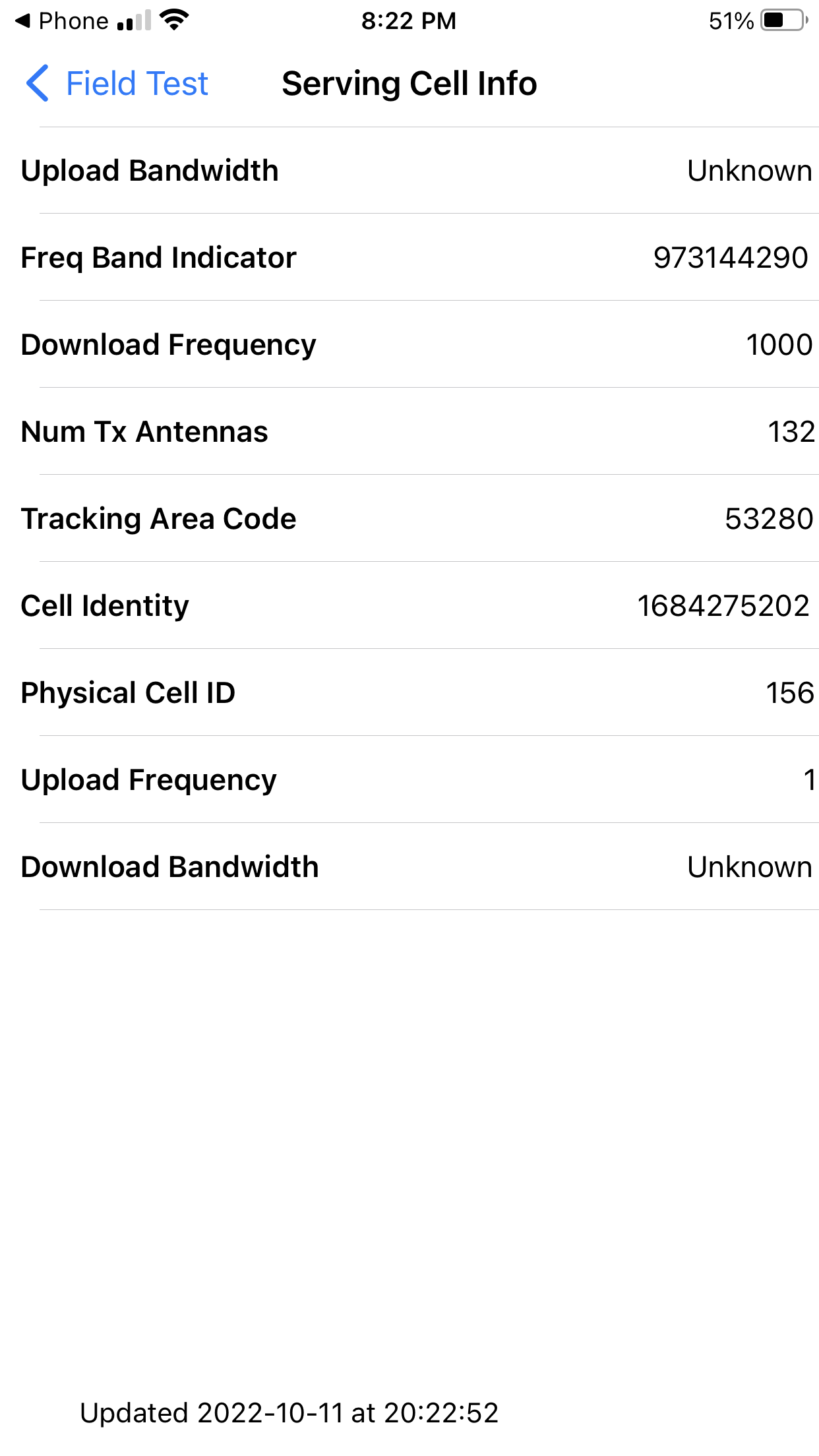Tap the Updated timestamp at bottom
Screen dimensions: 819x1456
coord(289,1412)
